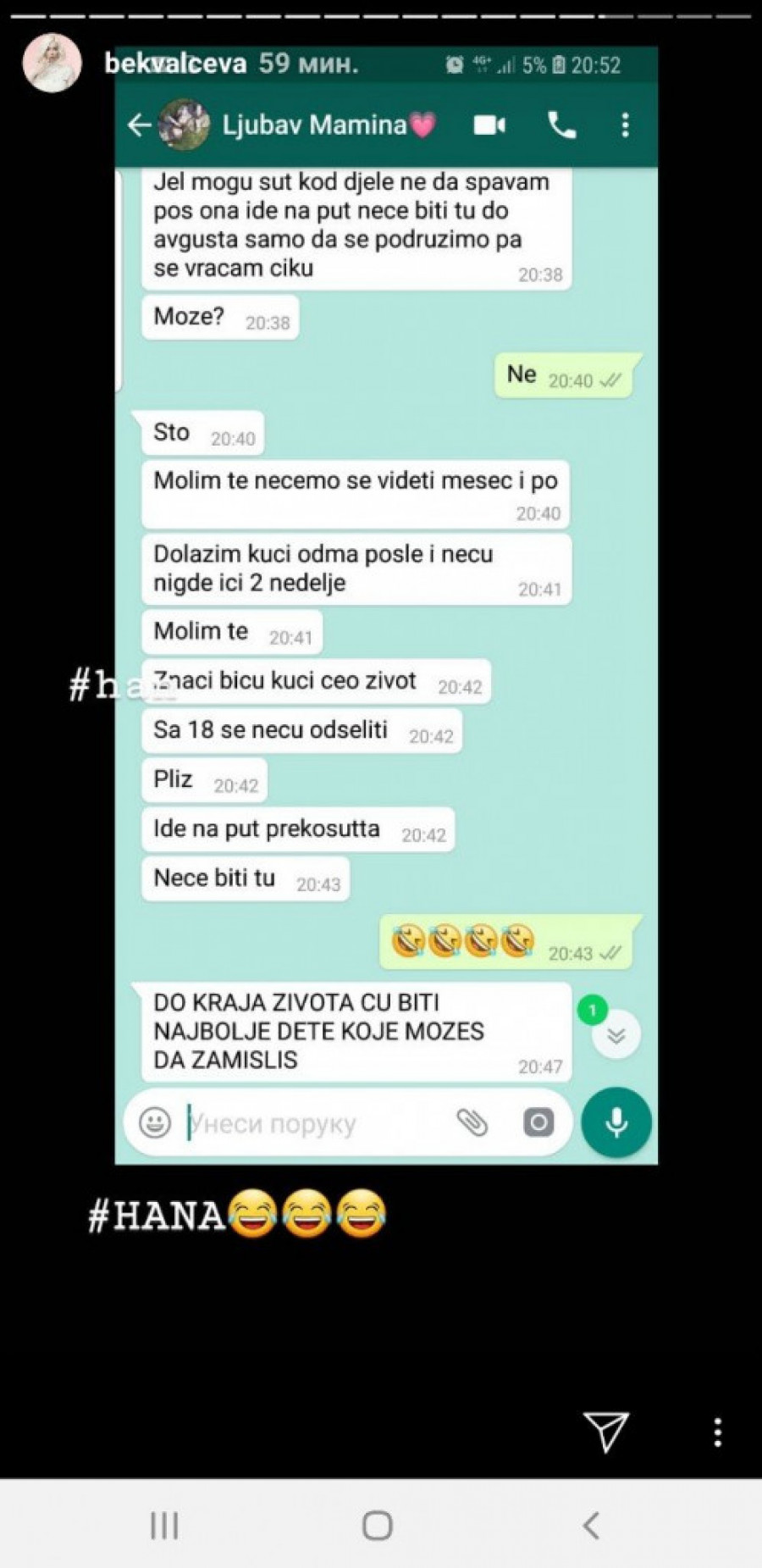This screenshot has height=1568, width=762.
Task: Tap the bekvalceva username
Action: [x=175, y=64]
